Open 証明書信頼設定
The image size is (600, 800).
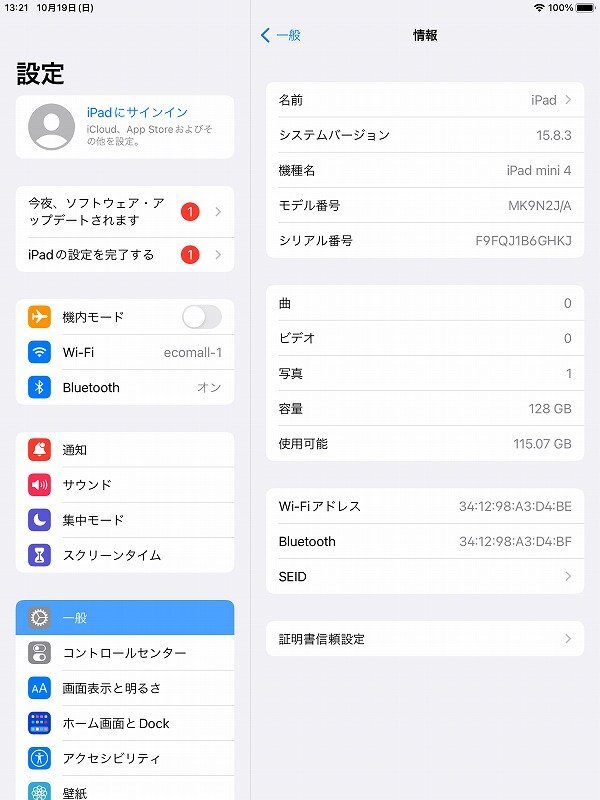(x=425, y=639)
